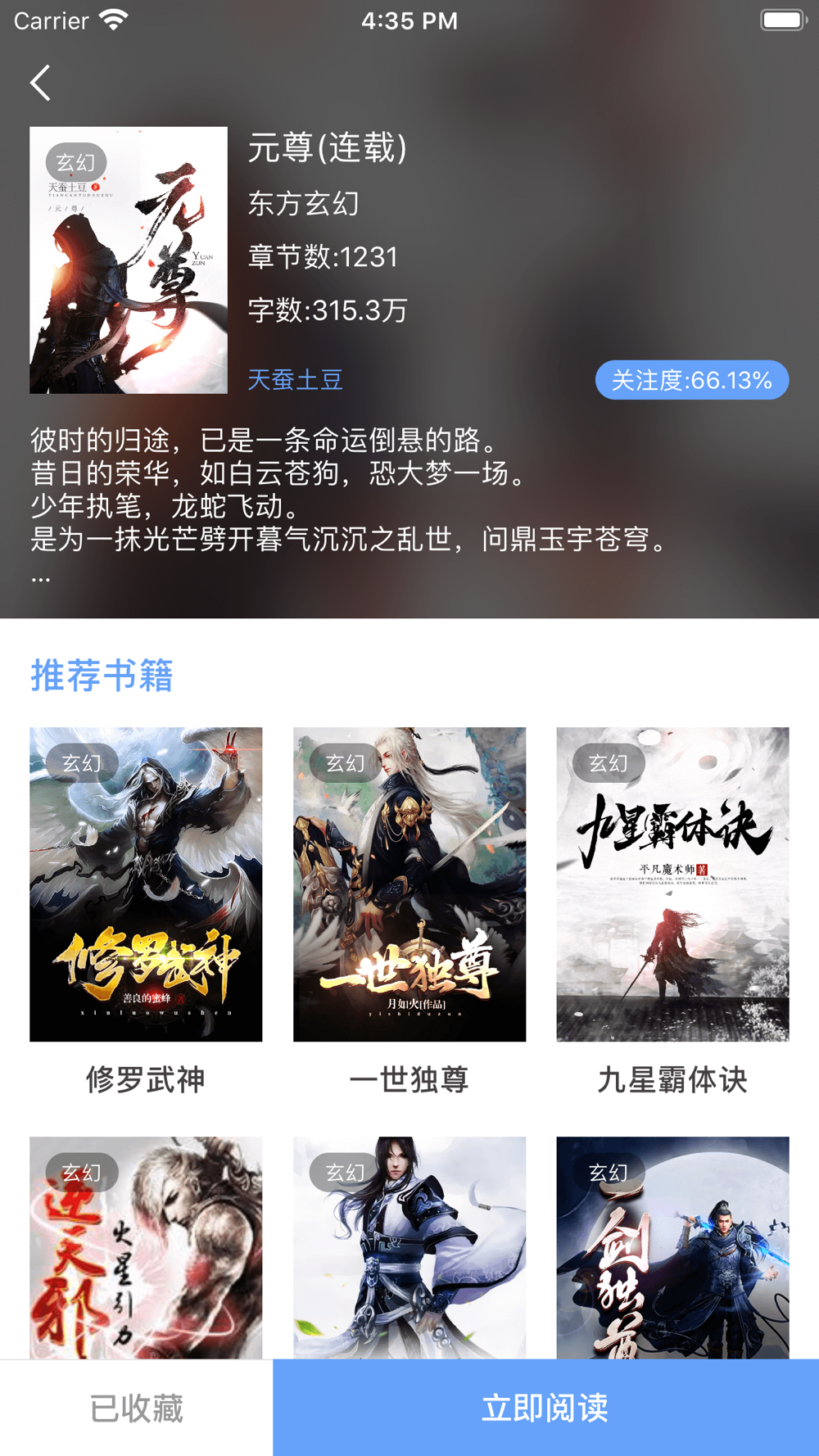Open the 逆天邪神 book cover
The height and width of the screenshot is (1456, 819).
point(146,1246)
